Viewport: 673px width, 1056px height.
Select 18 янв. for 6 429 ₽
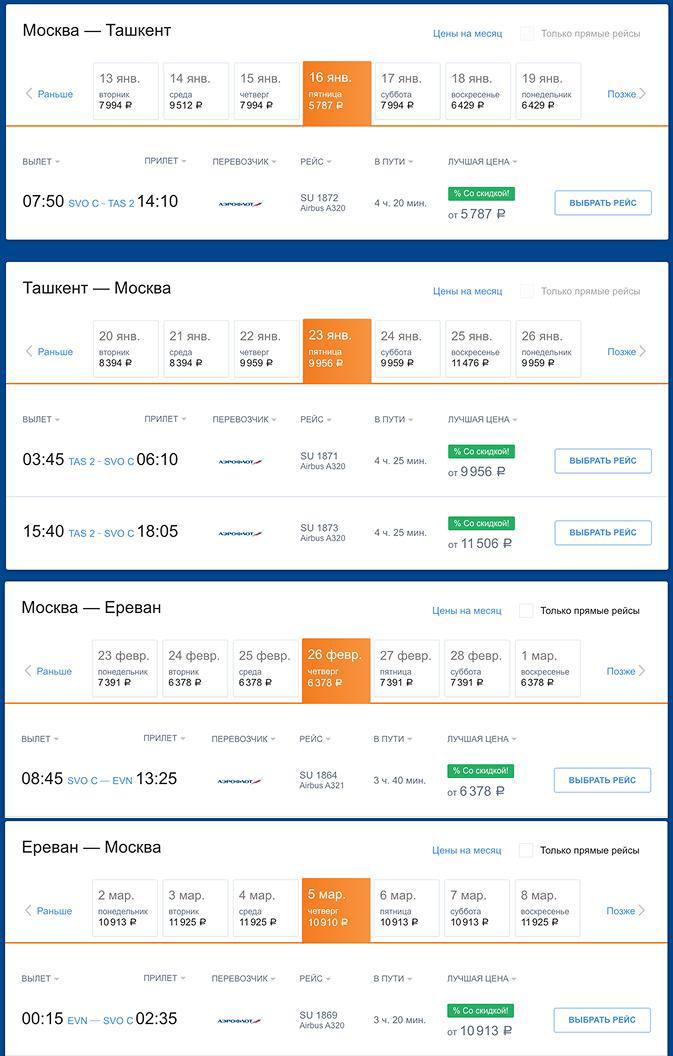click(478, 92)
